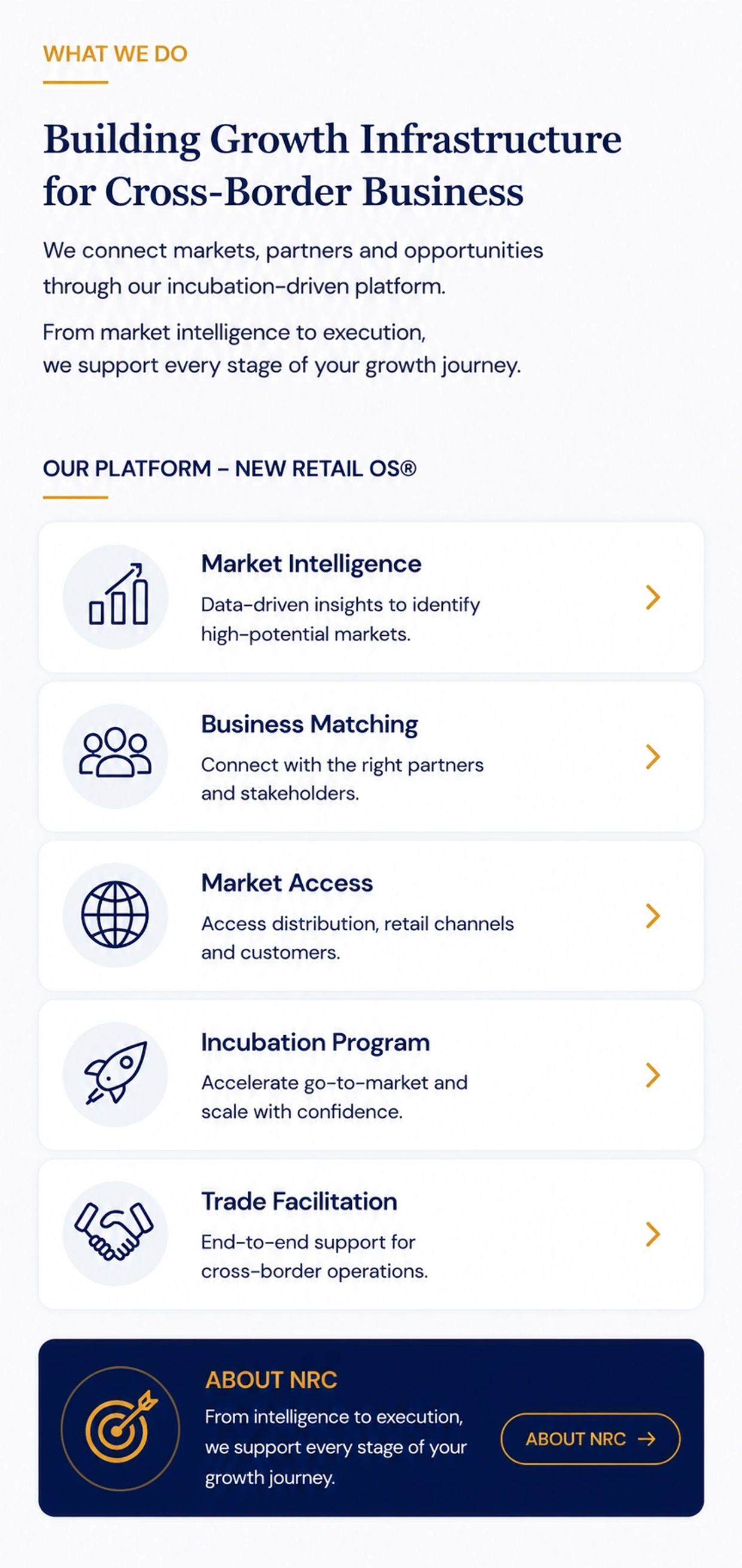Open the Trade Facilitation card
The height and width of the screenshot is (1568, 742).
pos(371,1234)
